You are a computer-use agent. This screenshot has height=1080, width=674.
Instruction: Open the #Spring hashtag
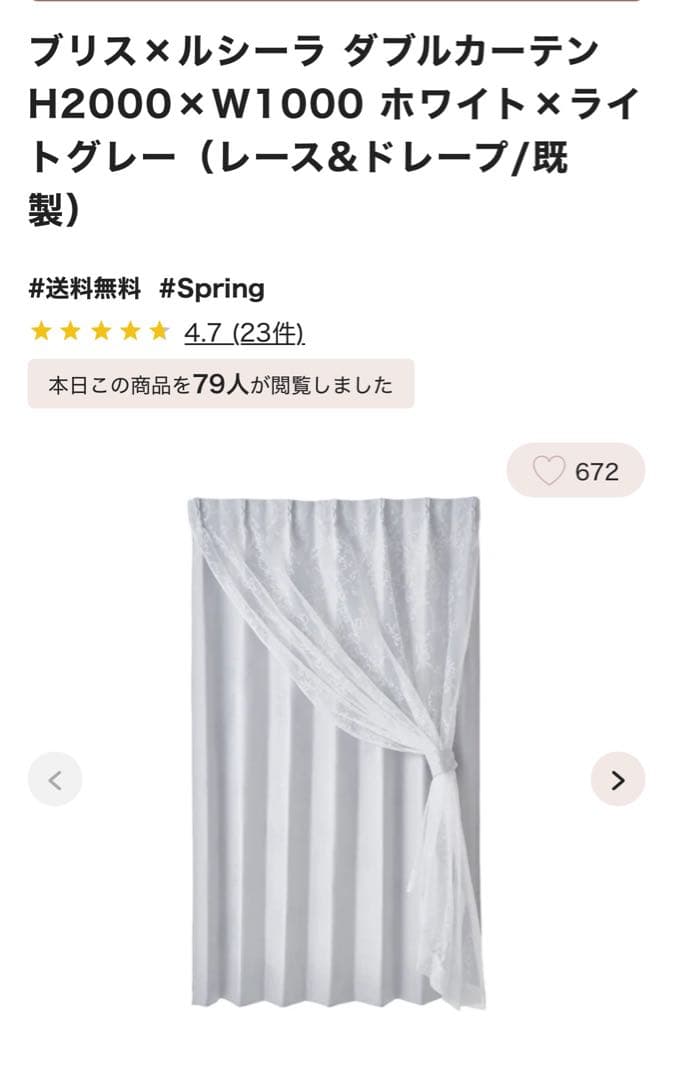[212, 289]
